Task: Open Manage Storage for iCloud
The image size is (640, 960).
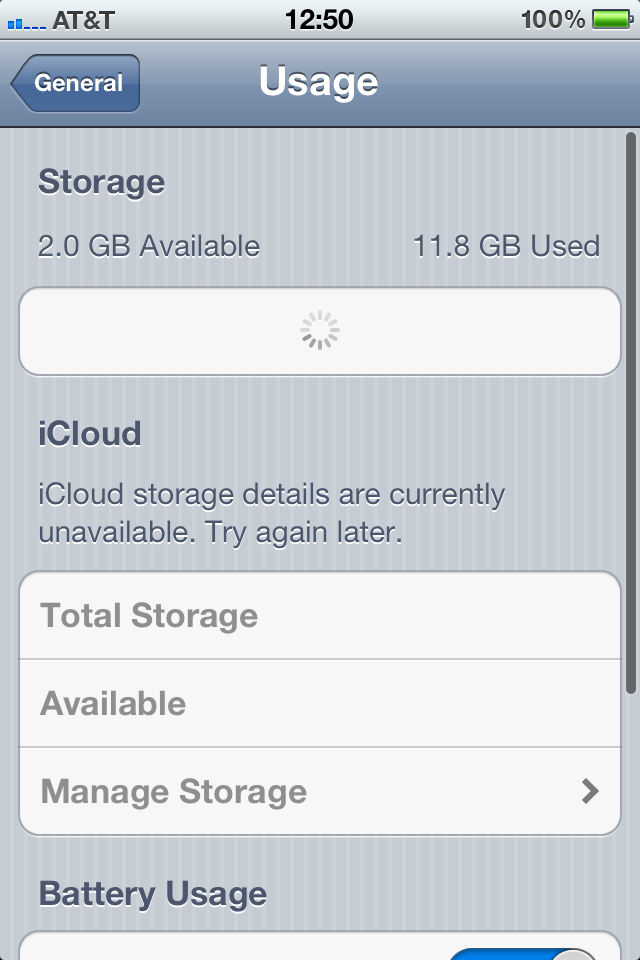Action: pyautogui.click(x=320, y=791)
